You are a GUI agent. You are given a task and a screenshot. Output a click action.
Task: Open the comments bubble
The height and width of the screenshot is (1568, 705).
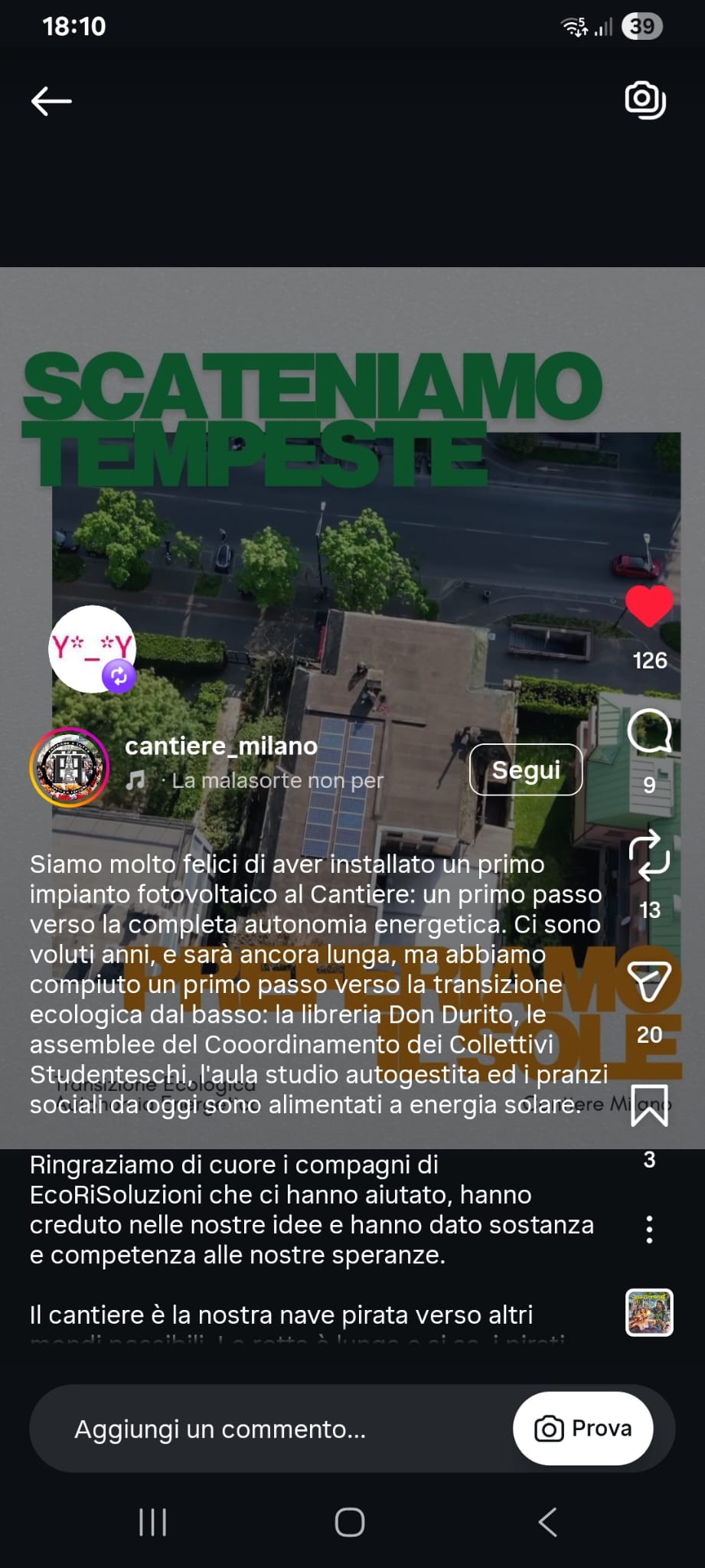649,732
